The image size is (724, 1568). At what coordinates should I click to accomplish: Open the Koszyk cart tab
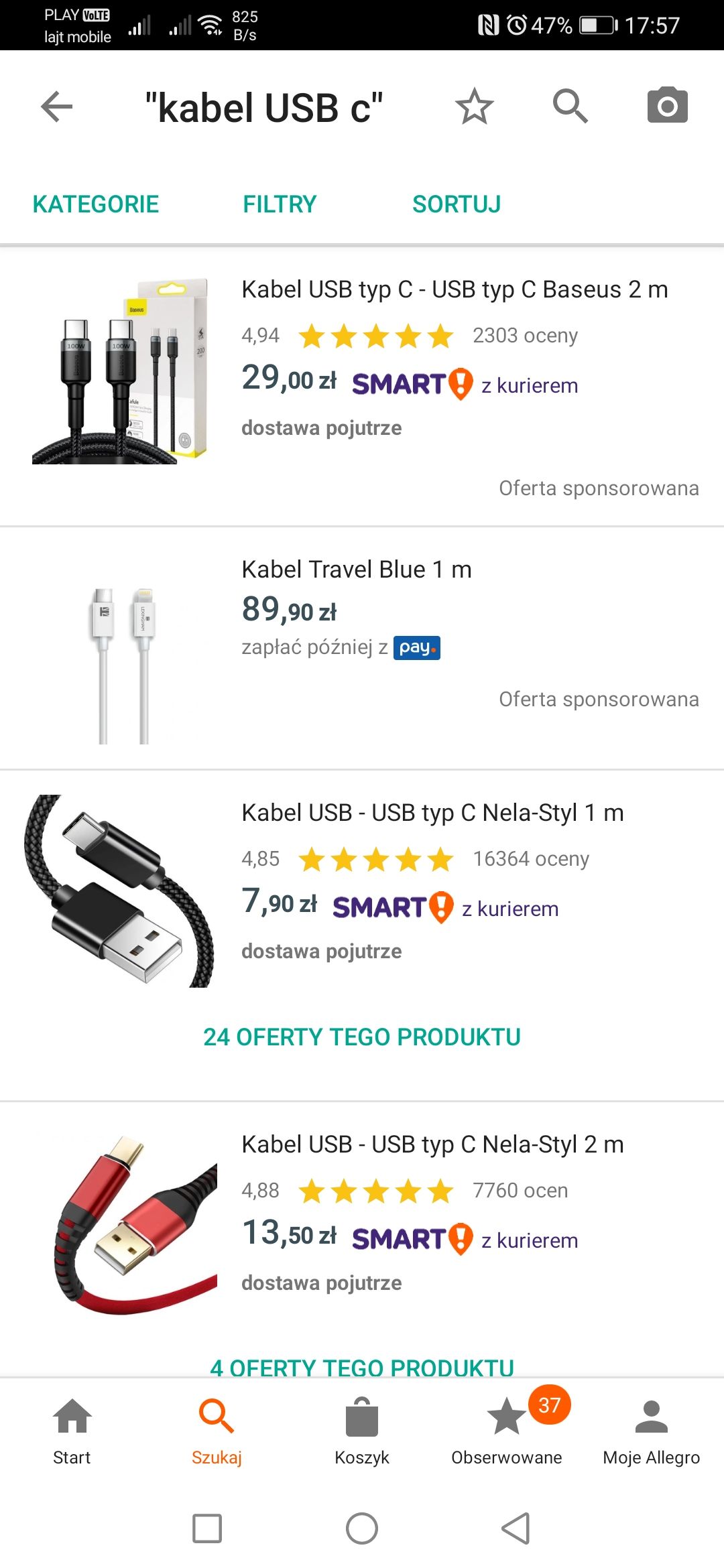tap(362, 1431)
